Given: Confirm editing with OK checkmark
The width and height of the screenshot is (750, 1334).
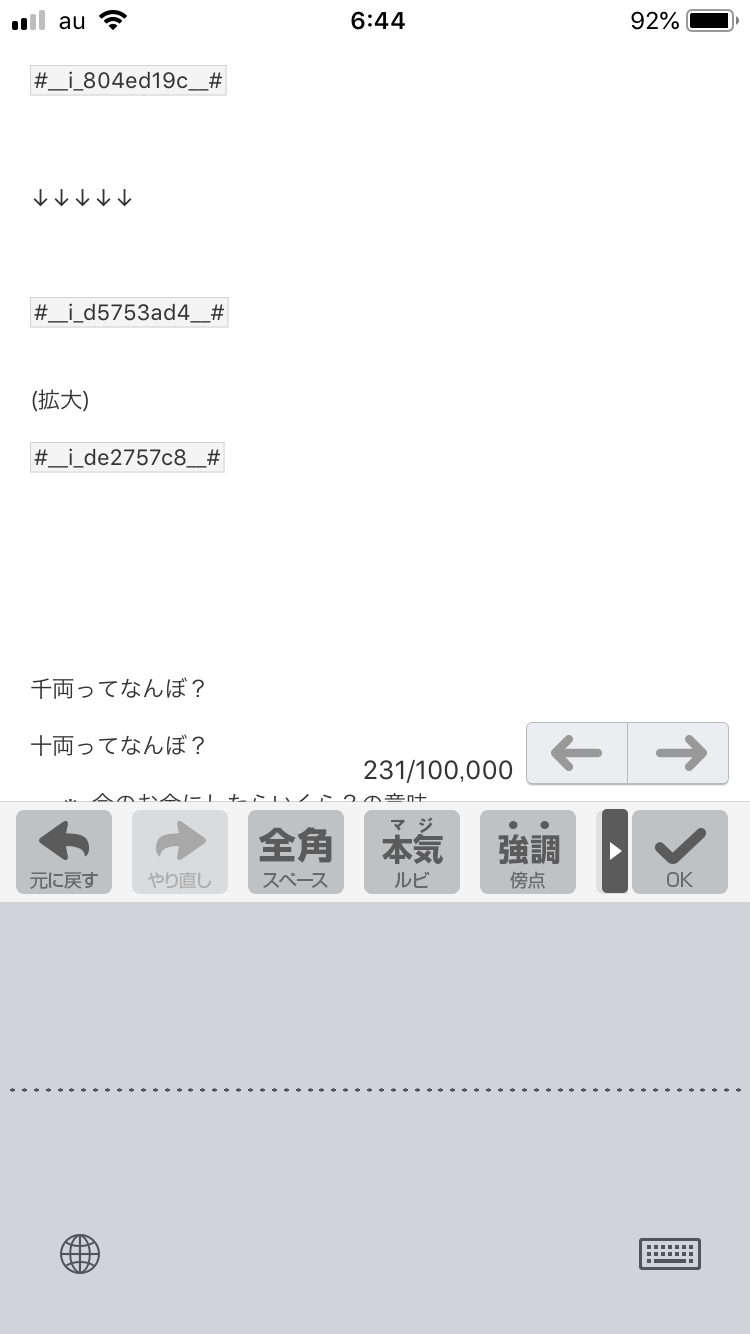Looking at the screenshot, I should pyautogui.click(x=680, y=852).
